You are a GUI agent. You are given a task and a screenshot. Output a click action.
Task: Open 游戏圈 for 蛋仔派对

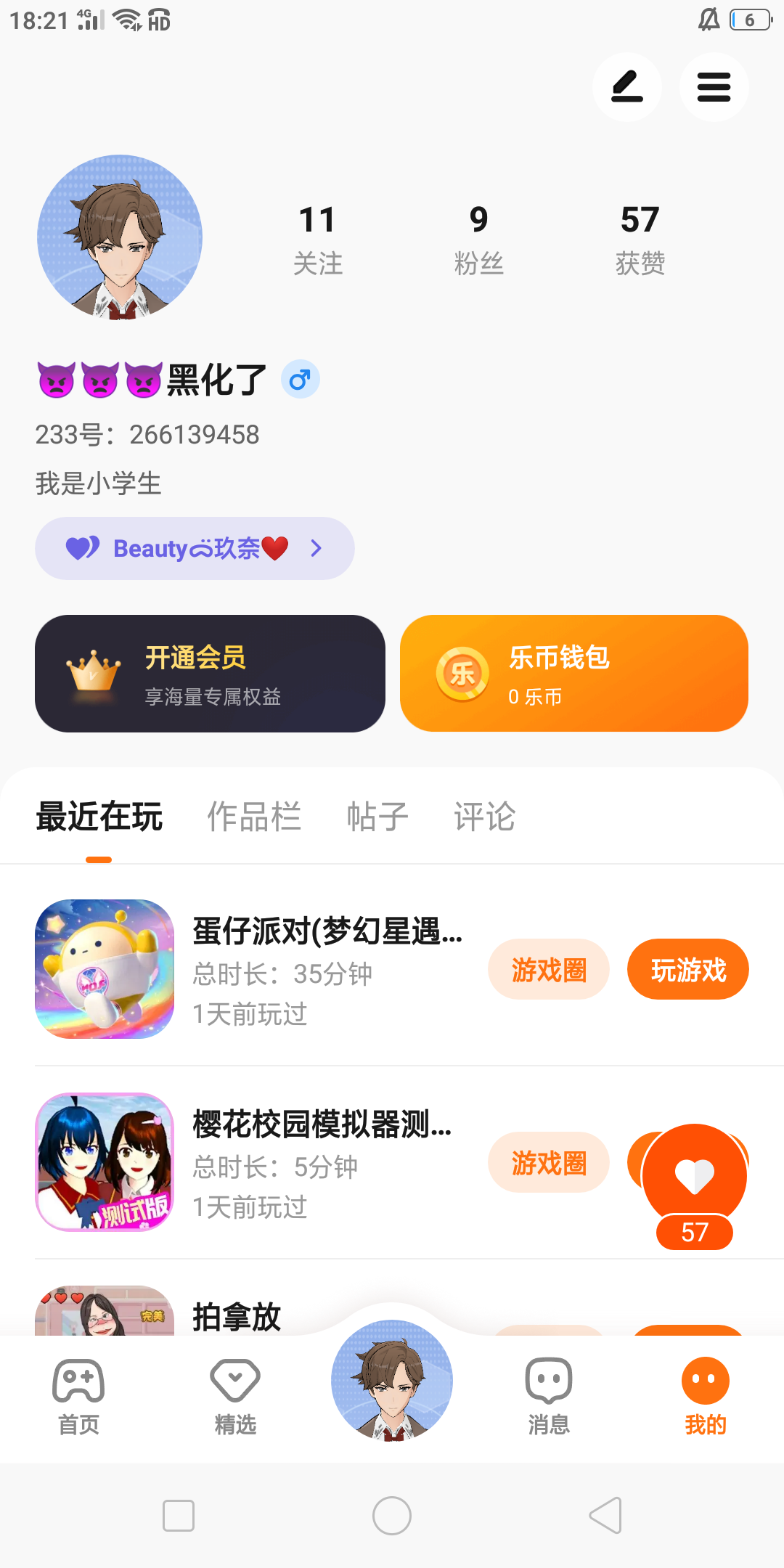548,970
